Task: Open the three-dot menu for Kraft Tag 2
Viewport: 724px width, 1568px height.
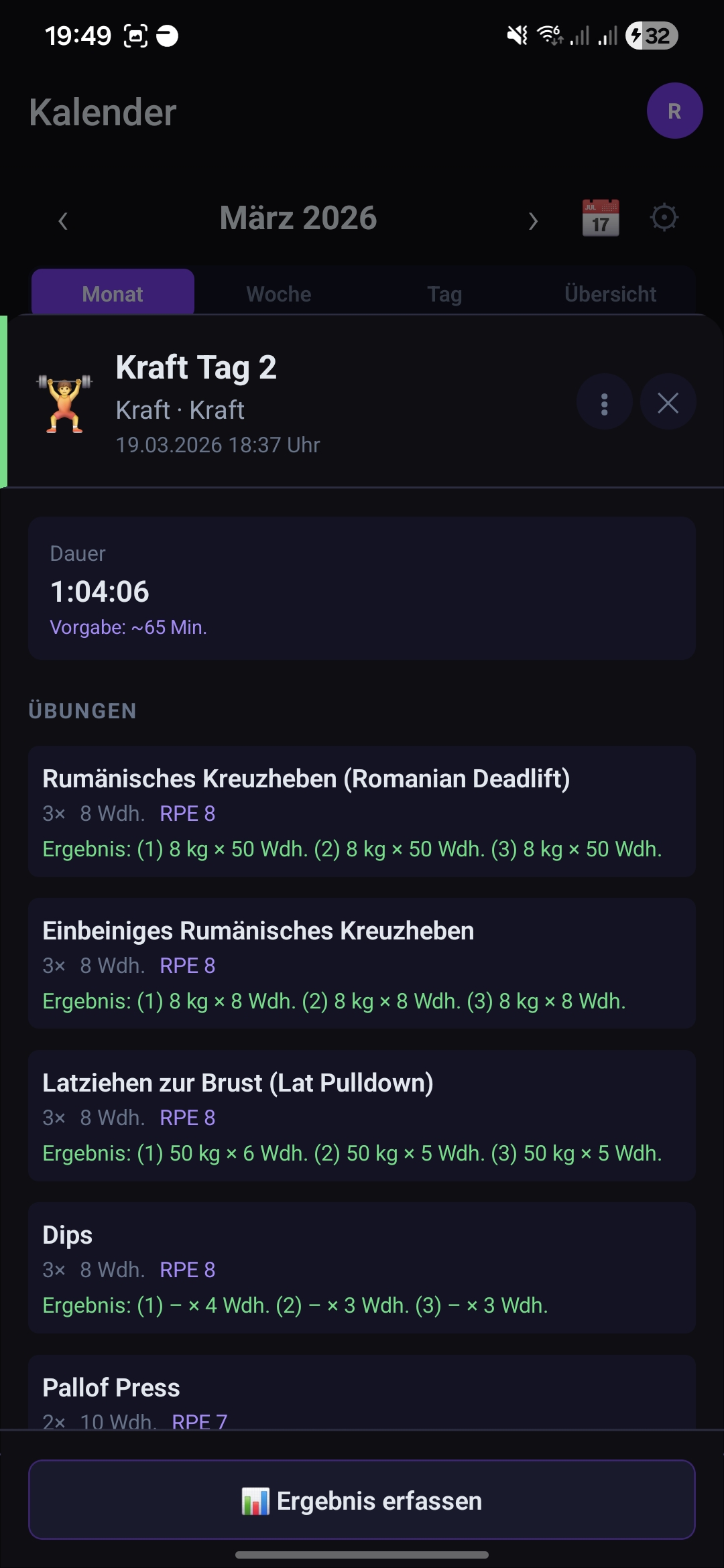Action: point(604,403)
